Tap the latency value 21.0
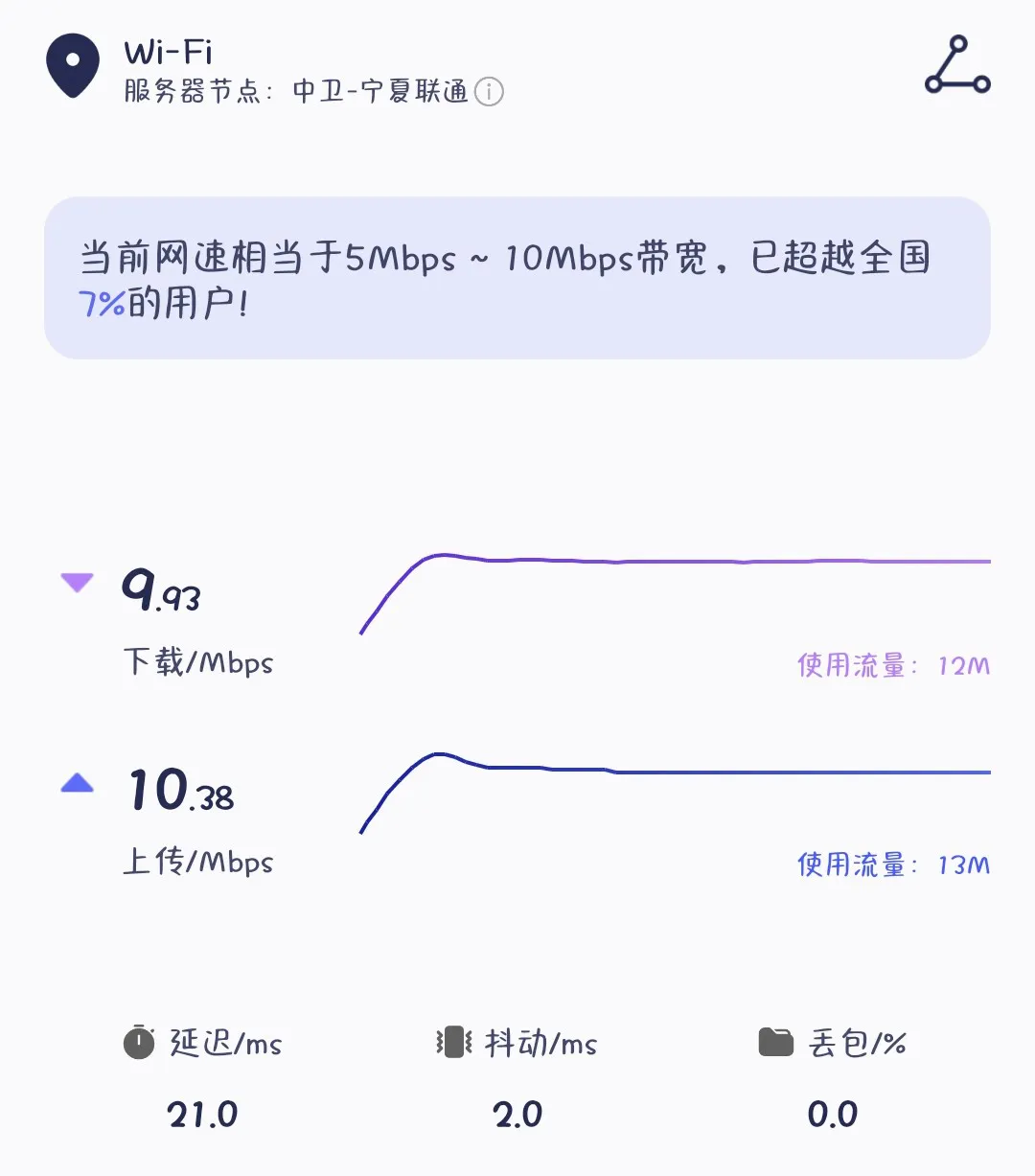Image resolution: width=1035 pixels, height=1176 pixels. (x=203, y=1113)
